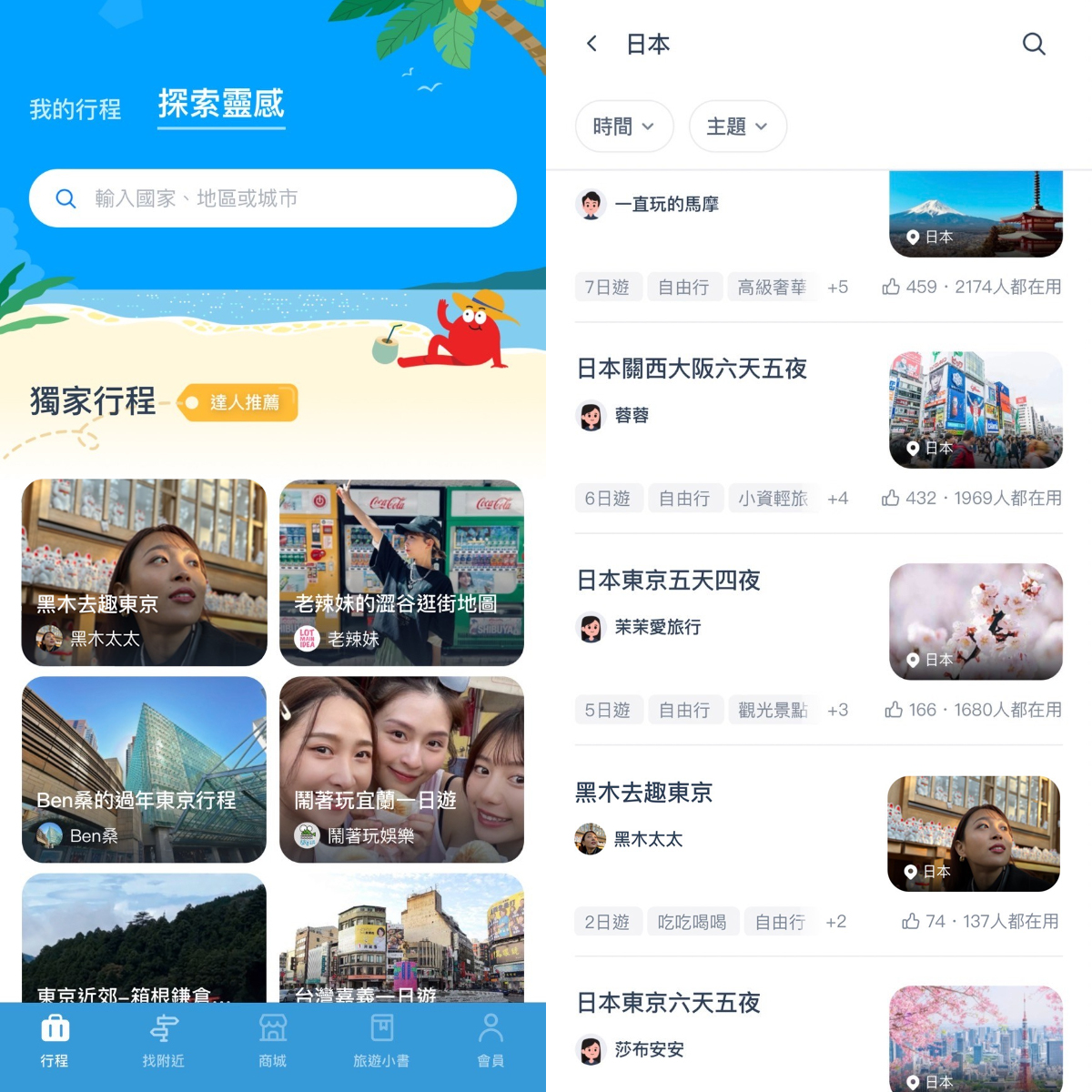Image resolution: width=1092 pixels, height=1092 pixels.
Task: Switch to the 我的行程 tab
Action: coord(76,109)
